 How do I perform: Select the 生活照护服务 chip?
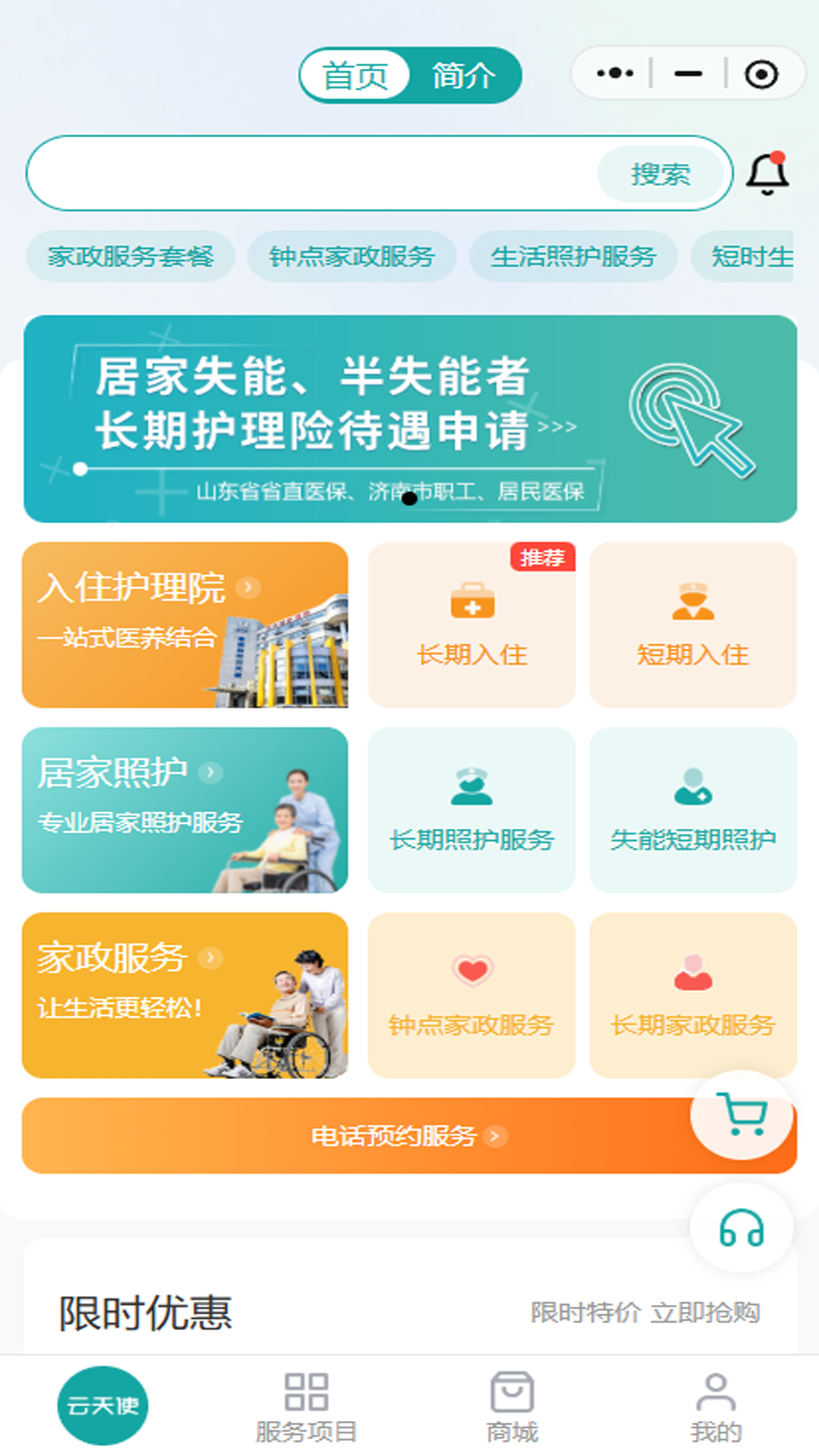click(573, 256)
